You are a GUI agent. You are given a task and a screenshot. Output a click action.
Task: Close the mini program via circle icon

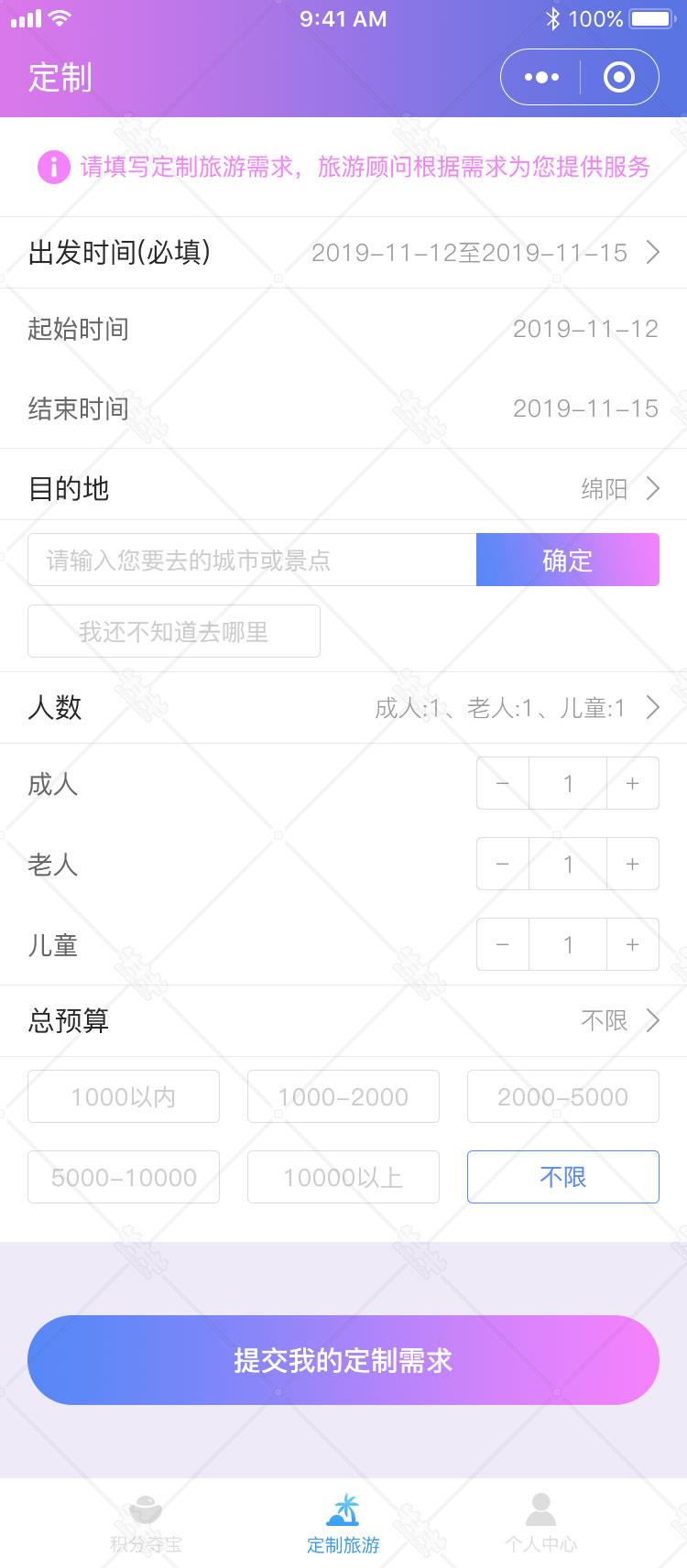click(619, 78)
